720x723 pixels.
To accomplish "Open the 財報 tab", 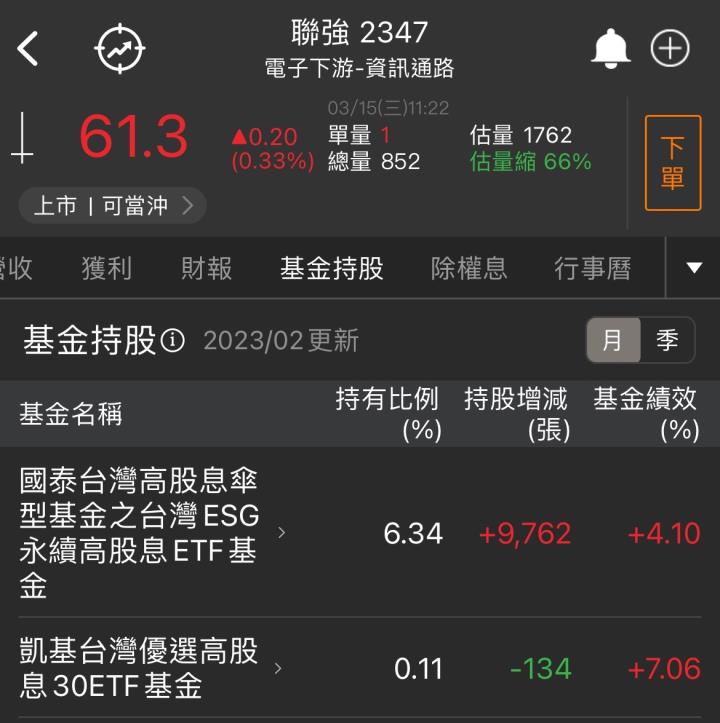I will coord(205,267).
